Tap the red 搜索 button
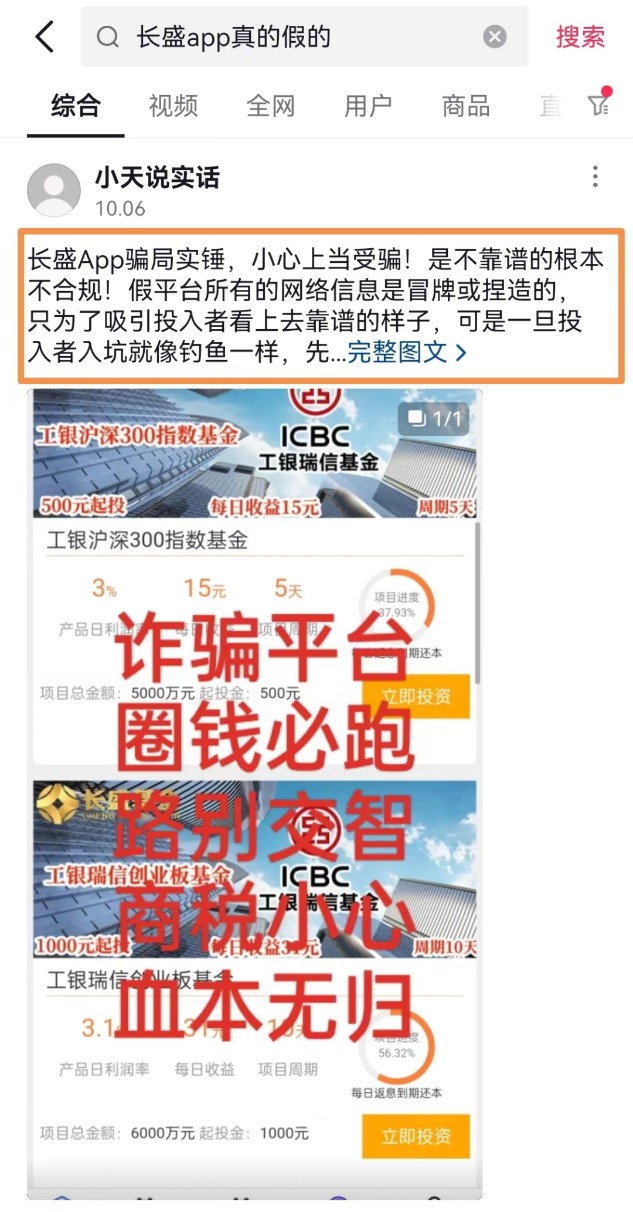633x1212 pixels. coord(580,37)
